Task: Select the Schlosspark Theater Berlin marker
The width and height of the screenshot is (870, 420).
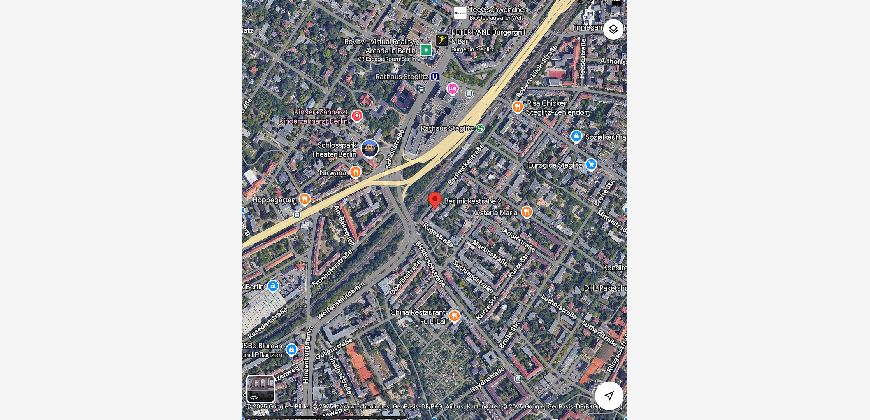Action: [x=370, y=148]
